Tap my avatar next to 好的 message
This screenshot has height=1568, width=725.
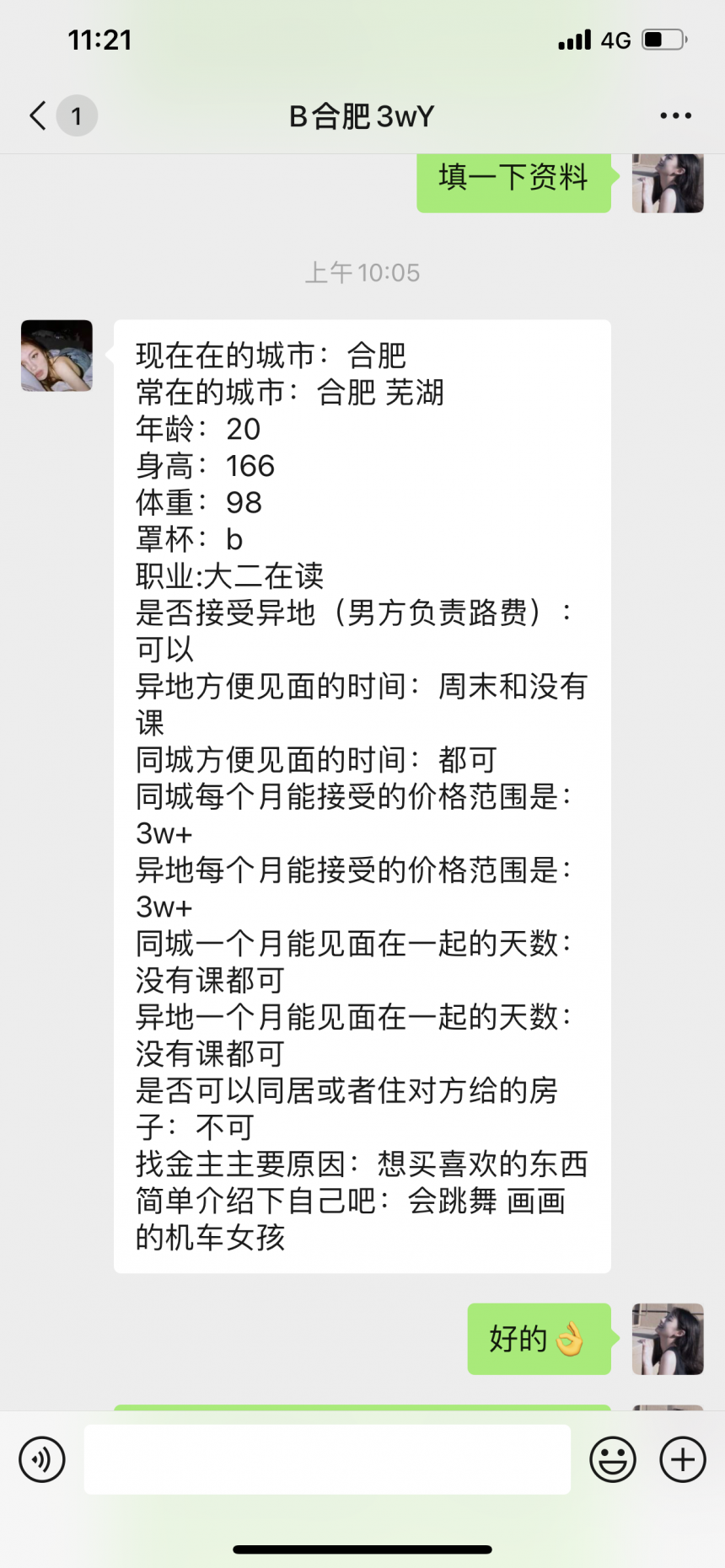click(x=668, y=1339)
